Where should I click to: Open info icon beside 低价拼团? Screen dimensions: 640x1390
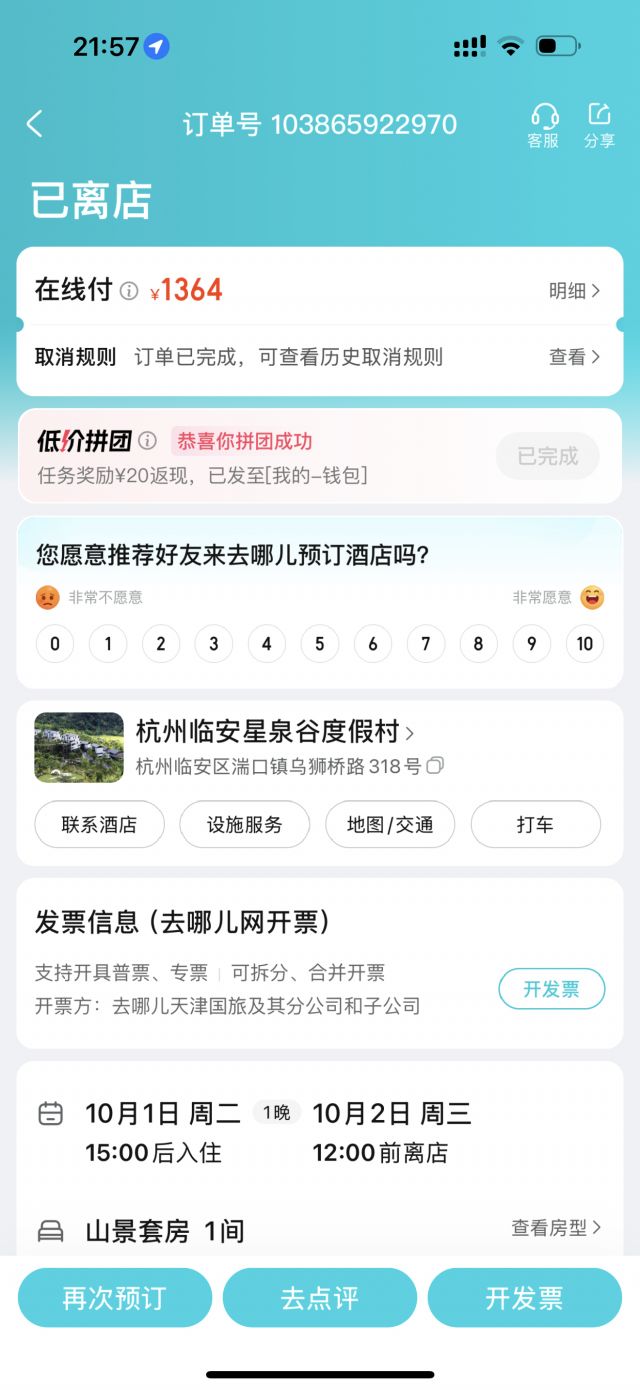click(x=147, y=441)
